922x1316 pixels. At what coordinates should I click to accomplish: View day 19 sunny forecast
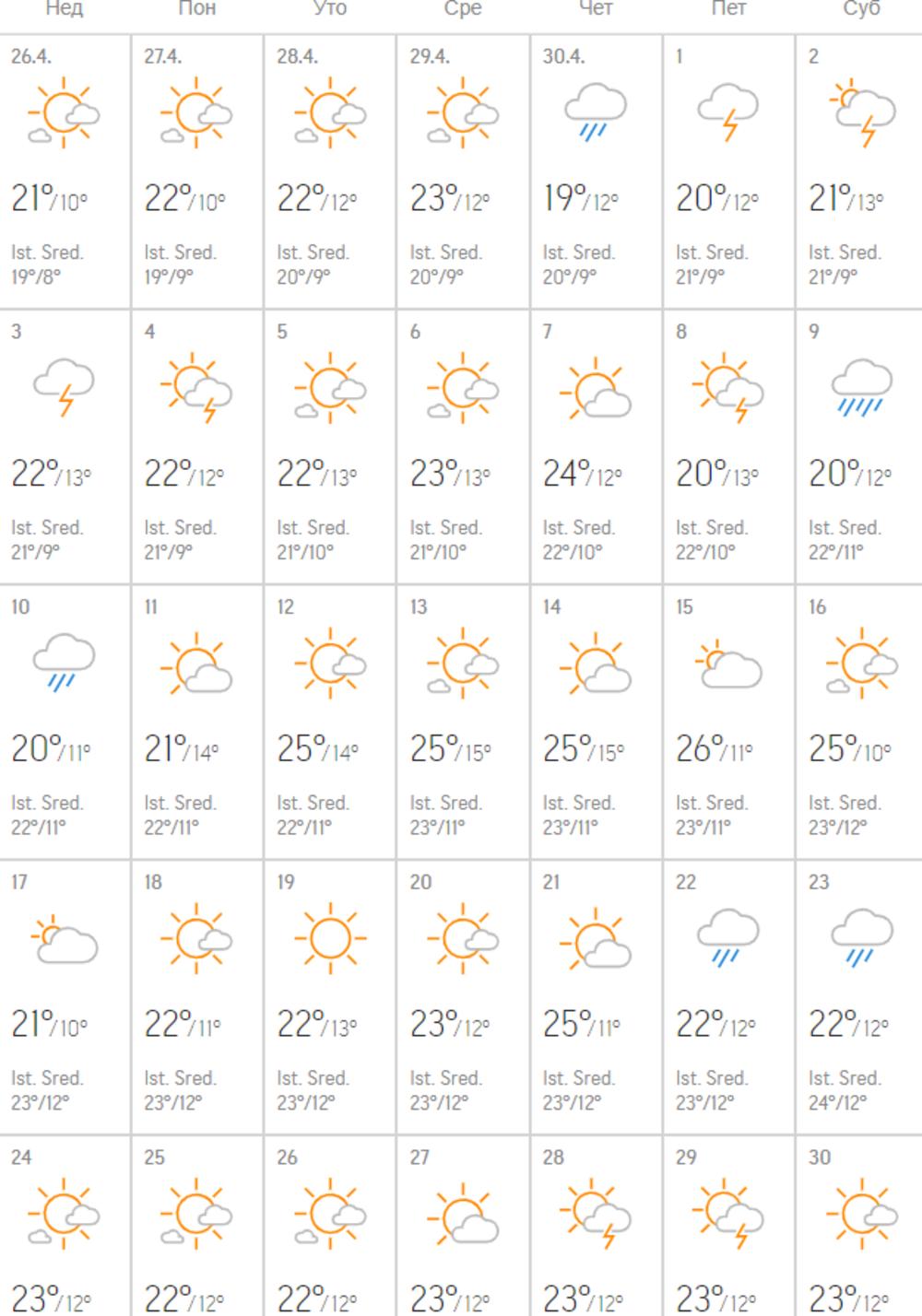click(330, 997)
